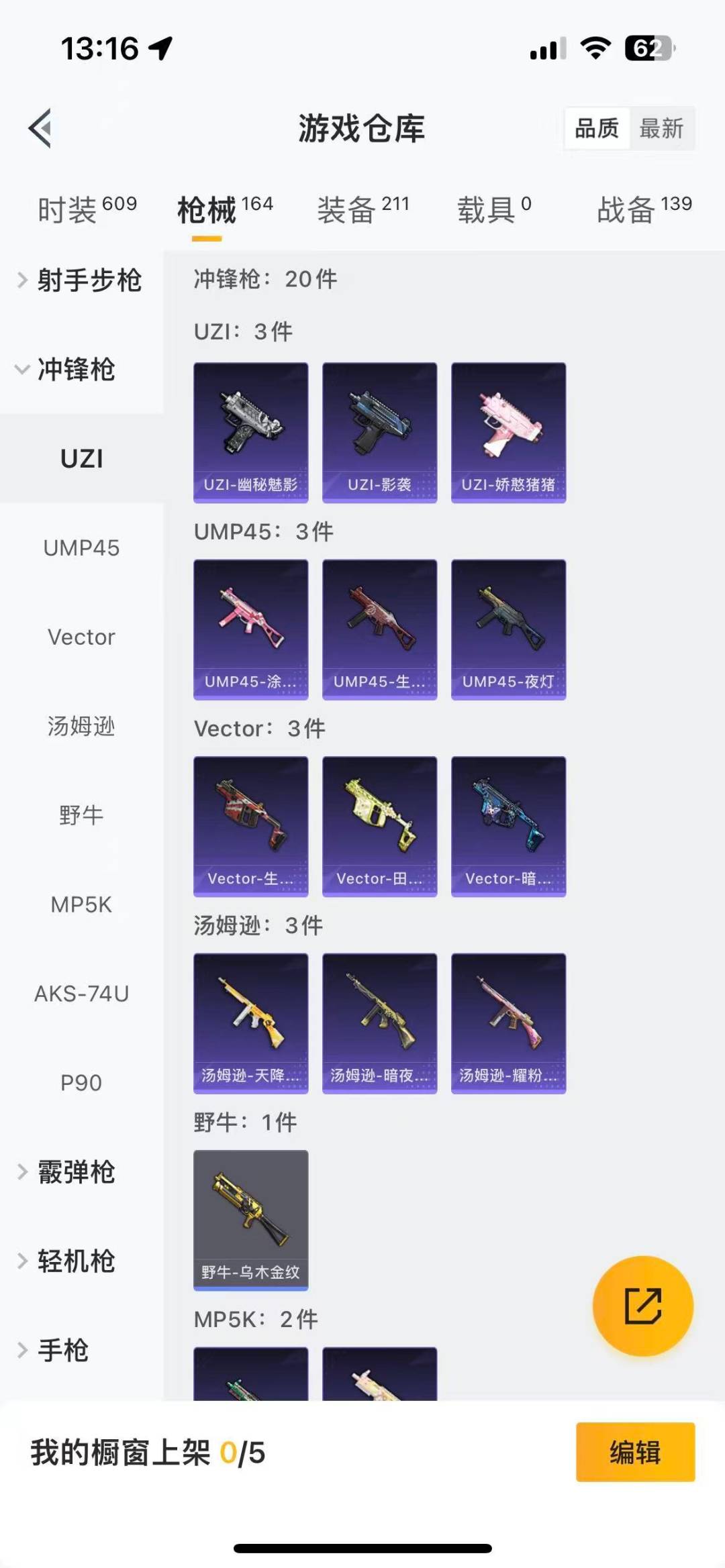Tap the yellow share floating button
Screen dimensions: 725x1568
pyautogui.click(x=642, y=1306)
